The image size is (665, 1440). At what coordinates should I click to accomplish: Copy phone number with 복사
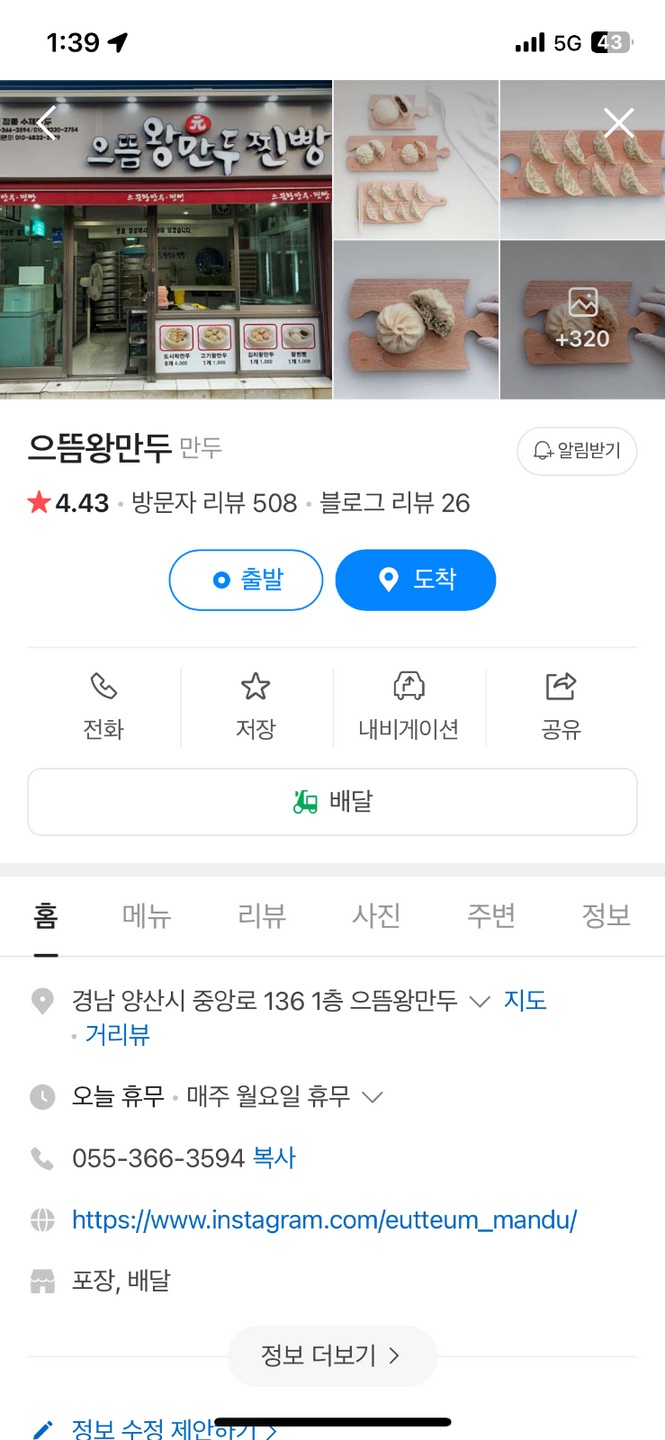274,1159
